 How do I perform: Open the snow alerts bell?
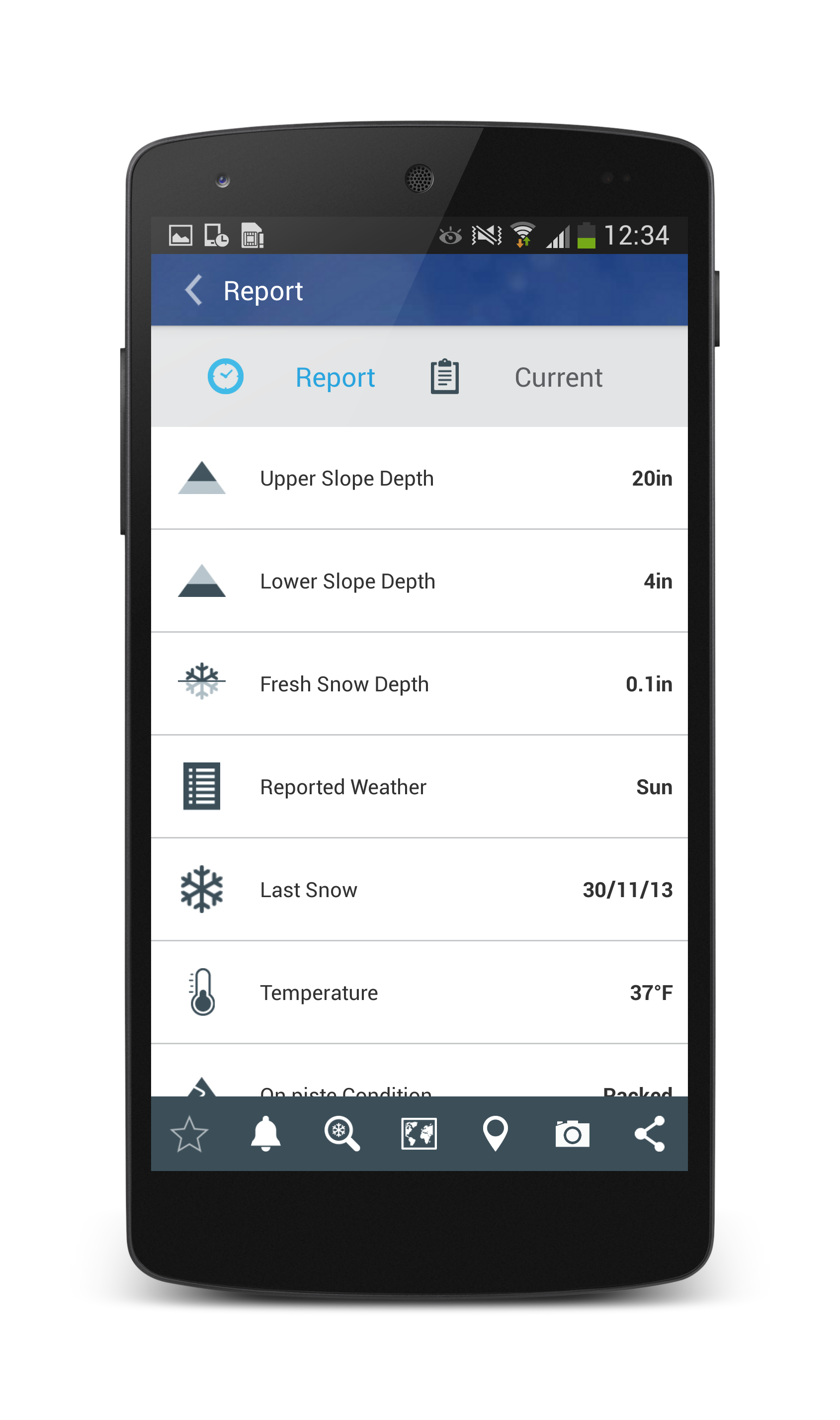[265, 1134]
